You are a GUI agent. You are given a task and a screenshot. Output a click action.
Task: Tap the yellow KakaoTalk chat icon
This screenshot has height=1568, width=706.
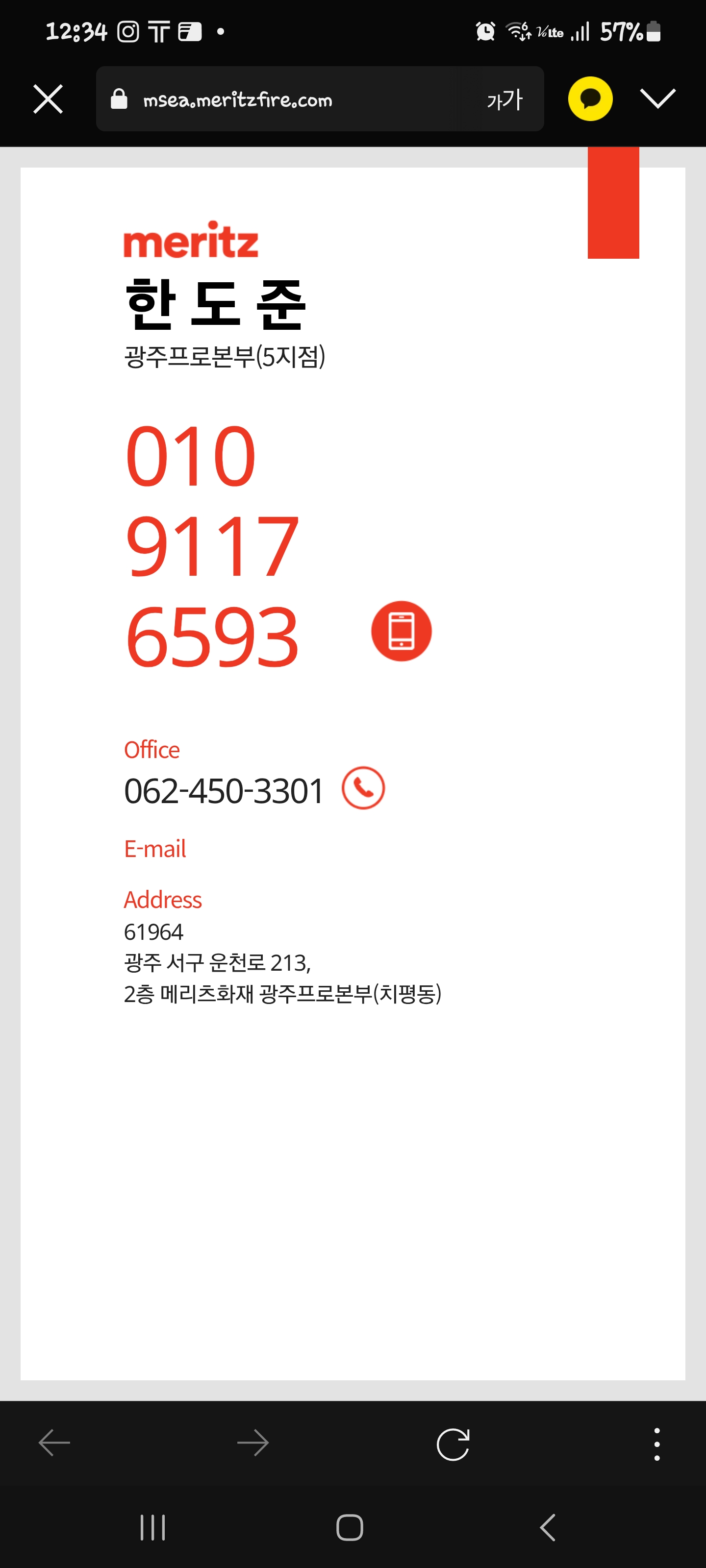[x=590, y=98]
